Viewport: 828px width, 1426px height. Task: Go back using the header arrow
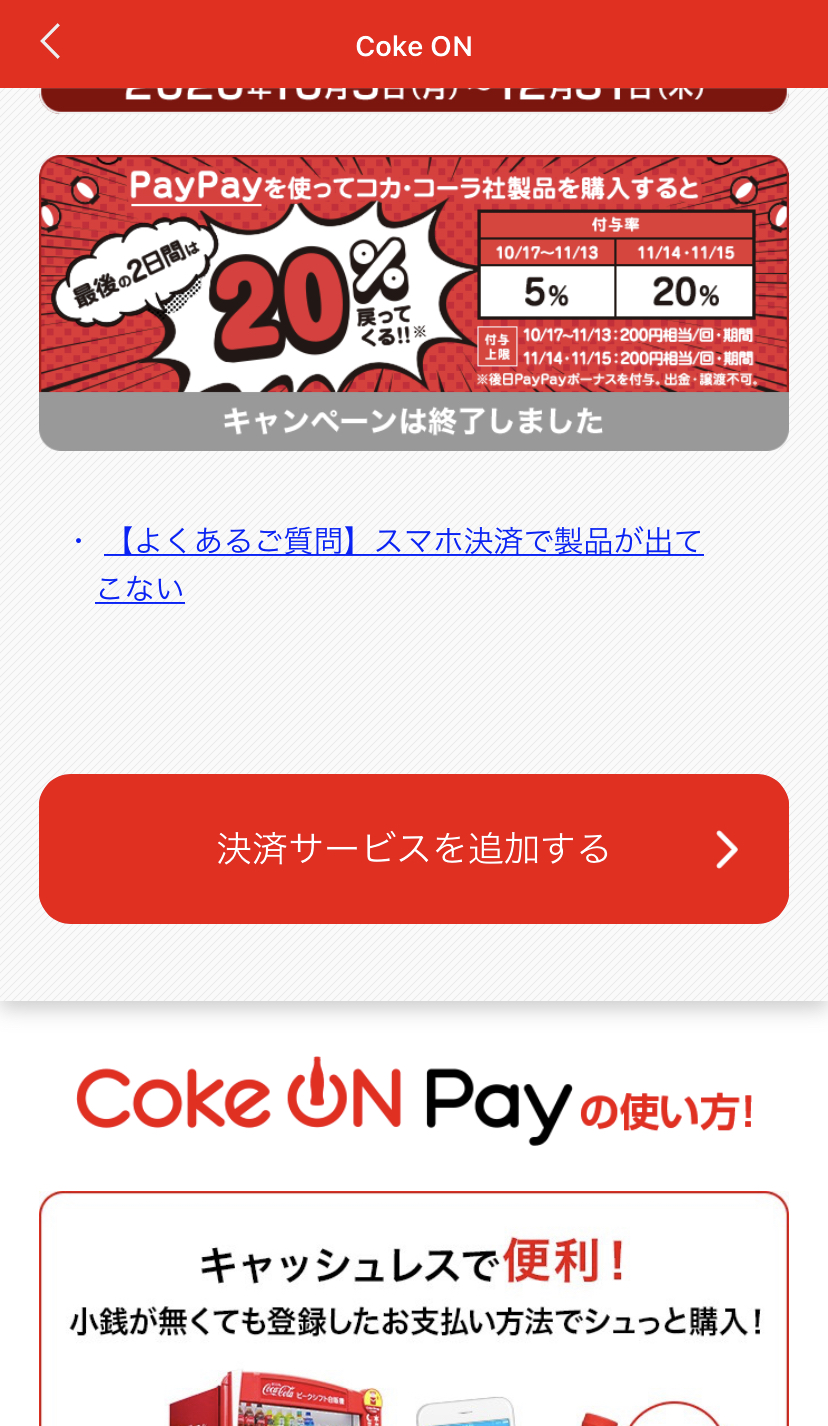coord(50,42)
